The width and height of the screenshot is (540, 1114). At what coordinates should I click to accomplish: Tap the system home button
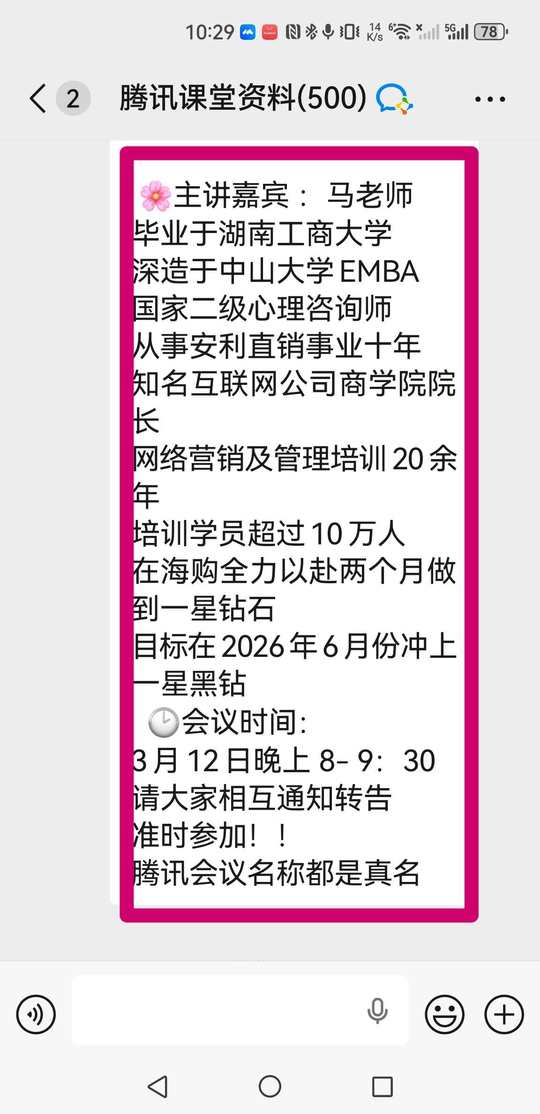tap(270, 1086)
